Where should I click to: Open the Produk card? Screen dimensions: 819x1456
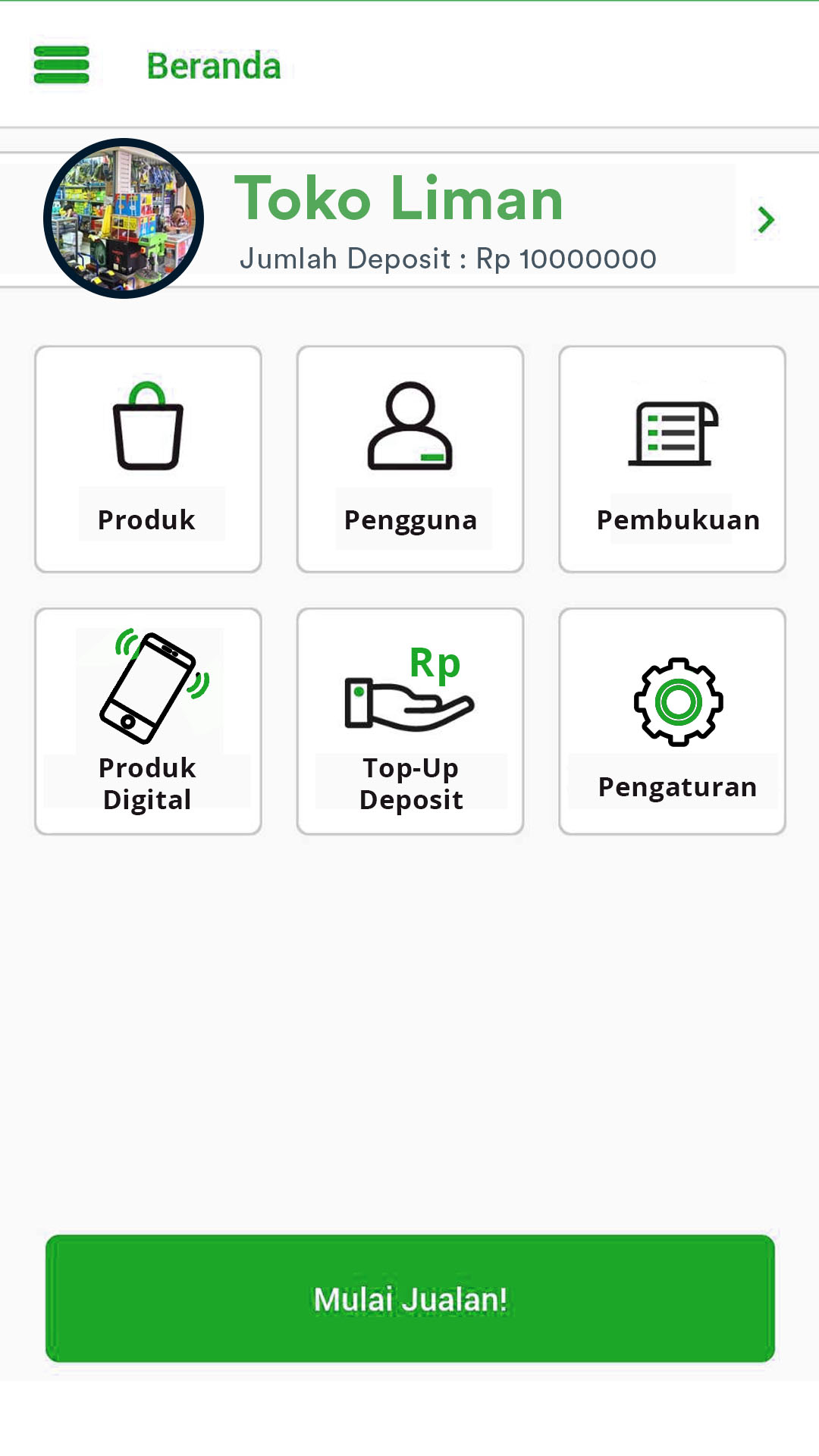148,460
